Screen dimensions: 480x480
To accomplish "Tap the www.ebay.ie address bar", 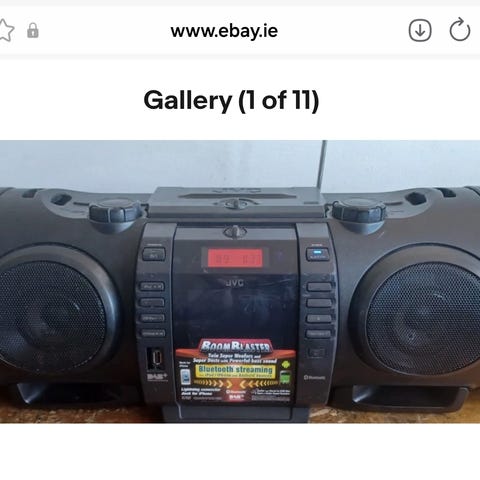I will coord(224,31).
